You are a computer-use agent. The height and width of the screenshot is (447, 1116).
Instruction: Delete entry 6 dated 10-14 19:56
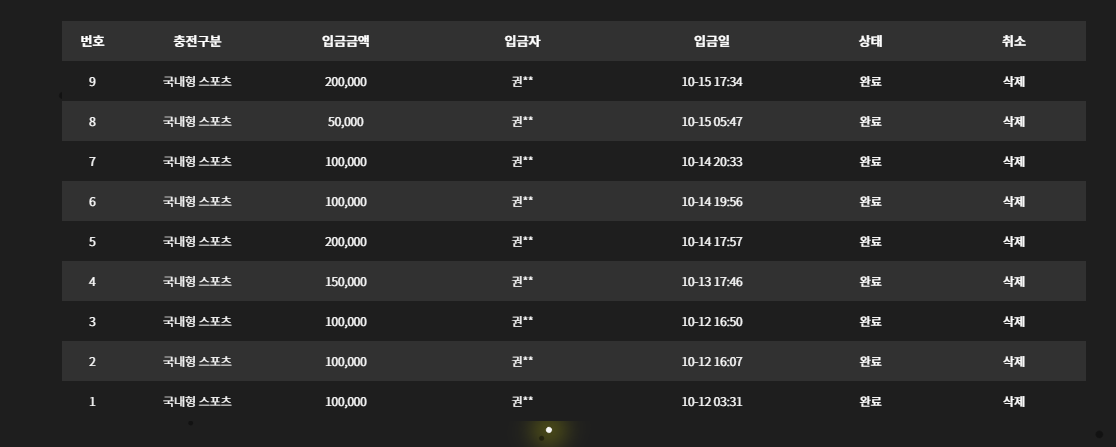[1013, 201]
